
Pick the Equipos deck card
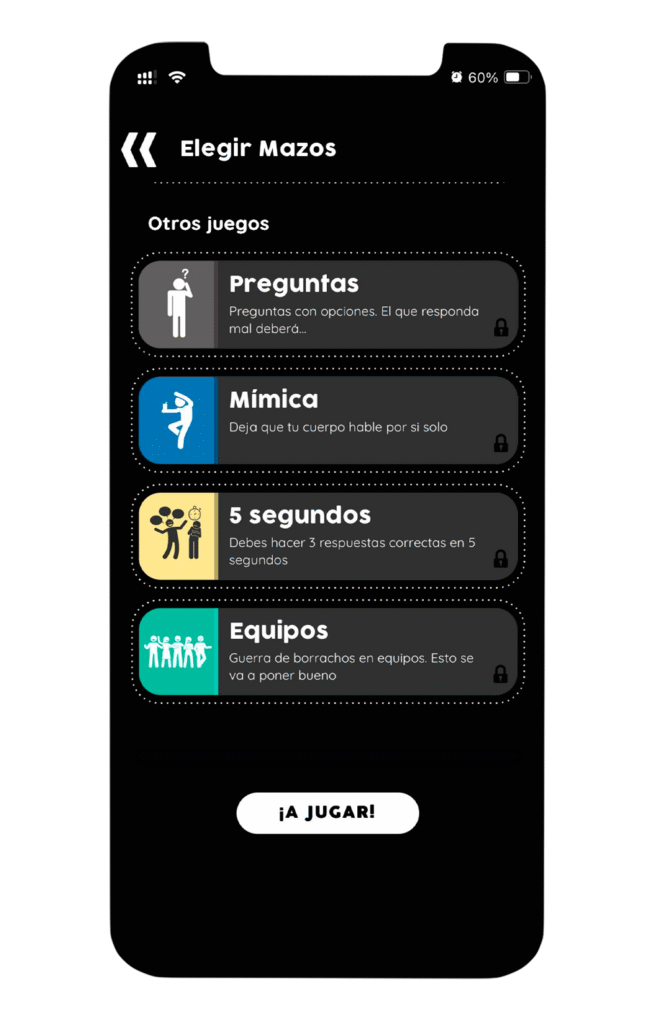[x=328, y=652]
